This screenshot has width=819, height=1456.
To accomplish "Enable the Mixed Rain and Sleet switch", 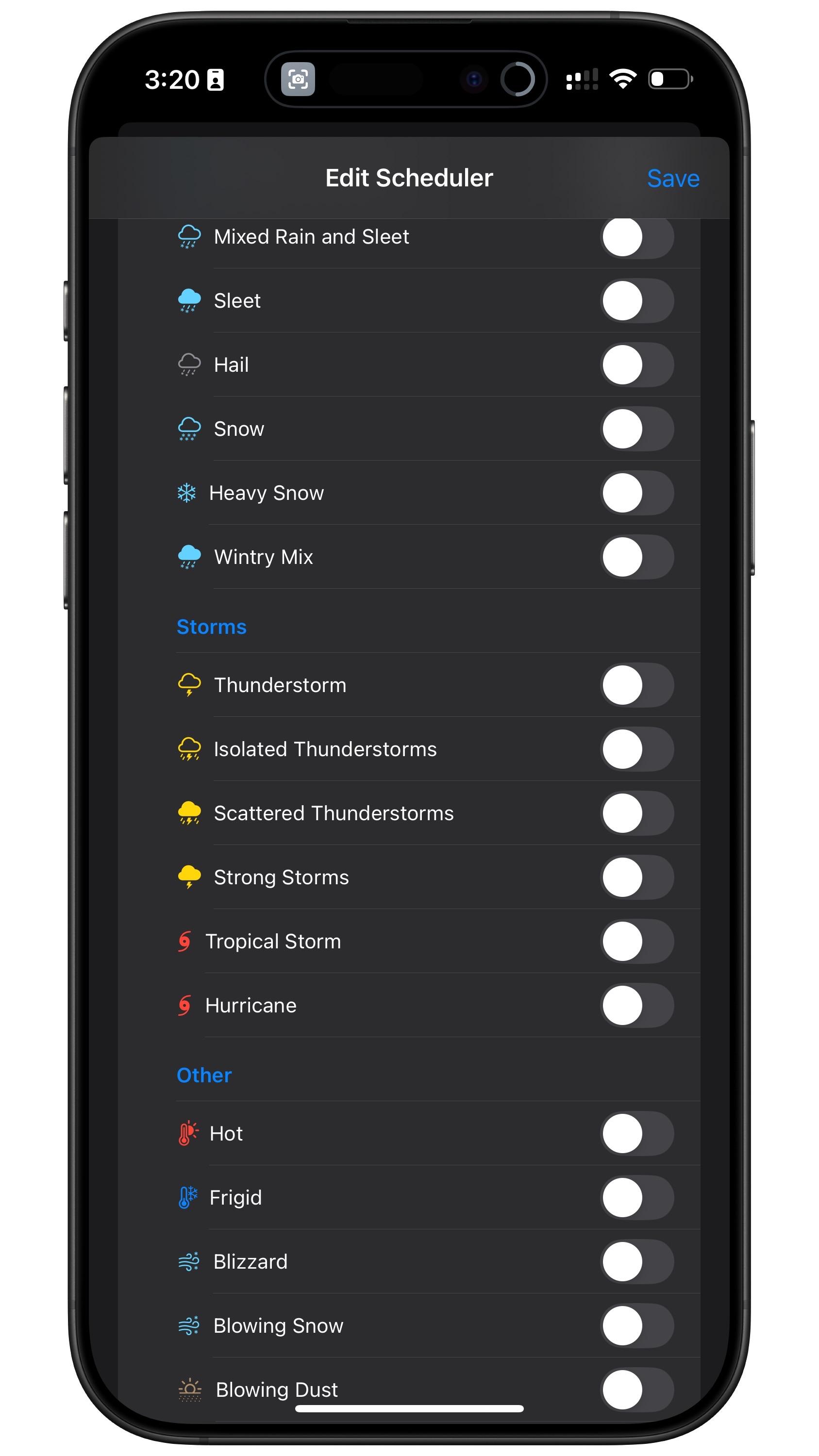I will (637, 236).
